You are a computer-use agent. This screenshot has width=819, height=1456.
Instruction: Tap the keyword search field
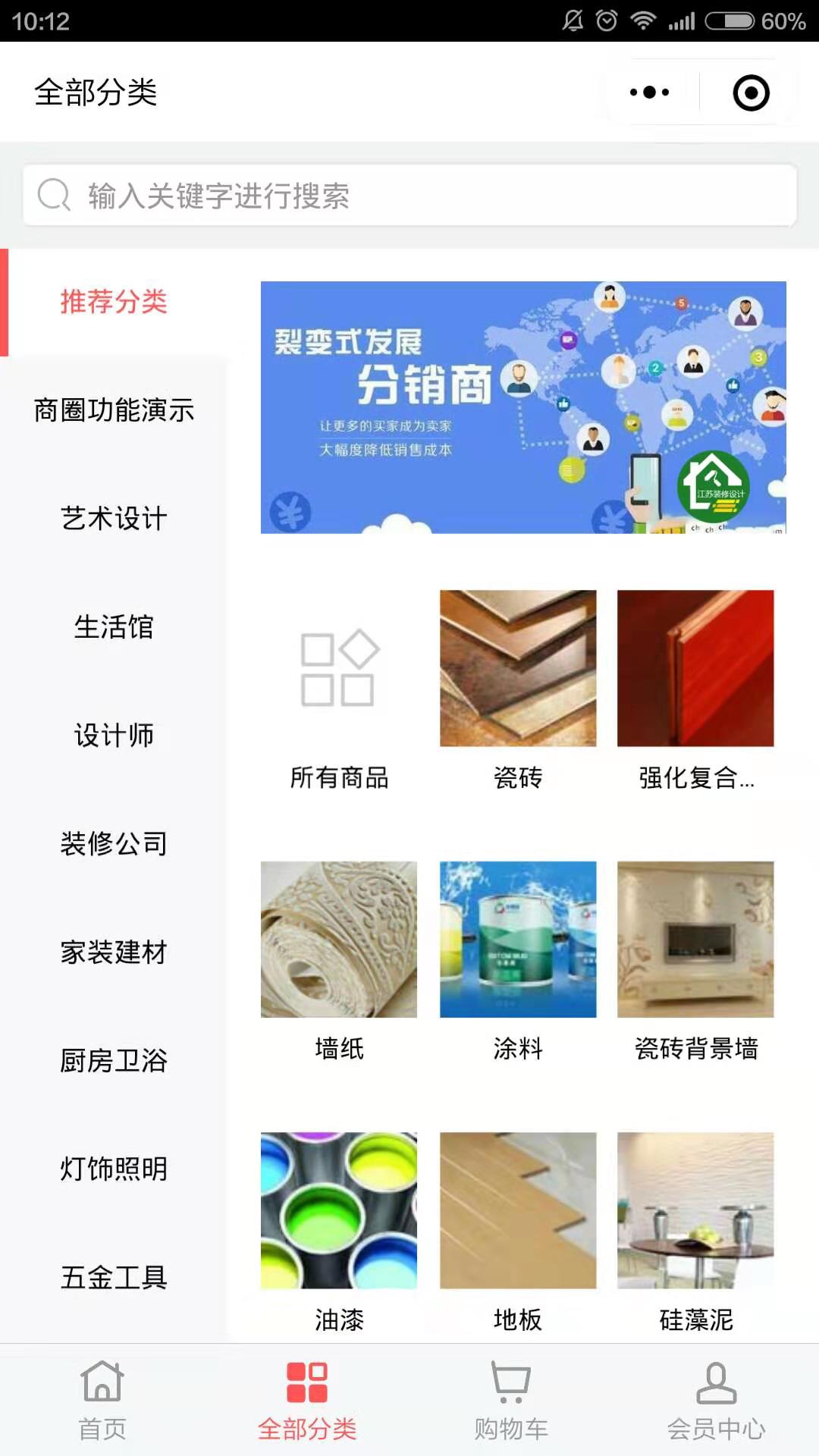409,196
